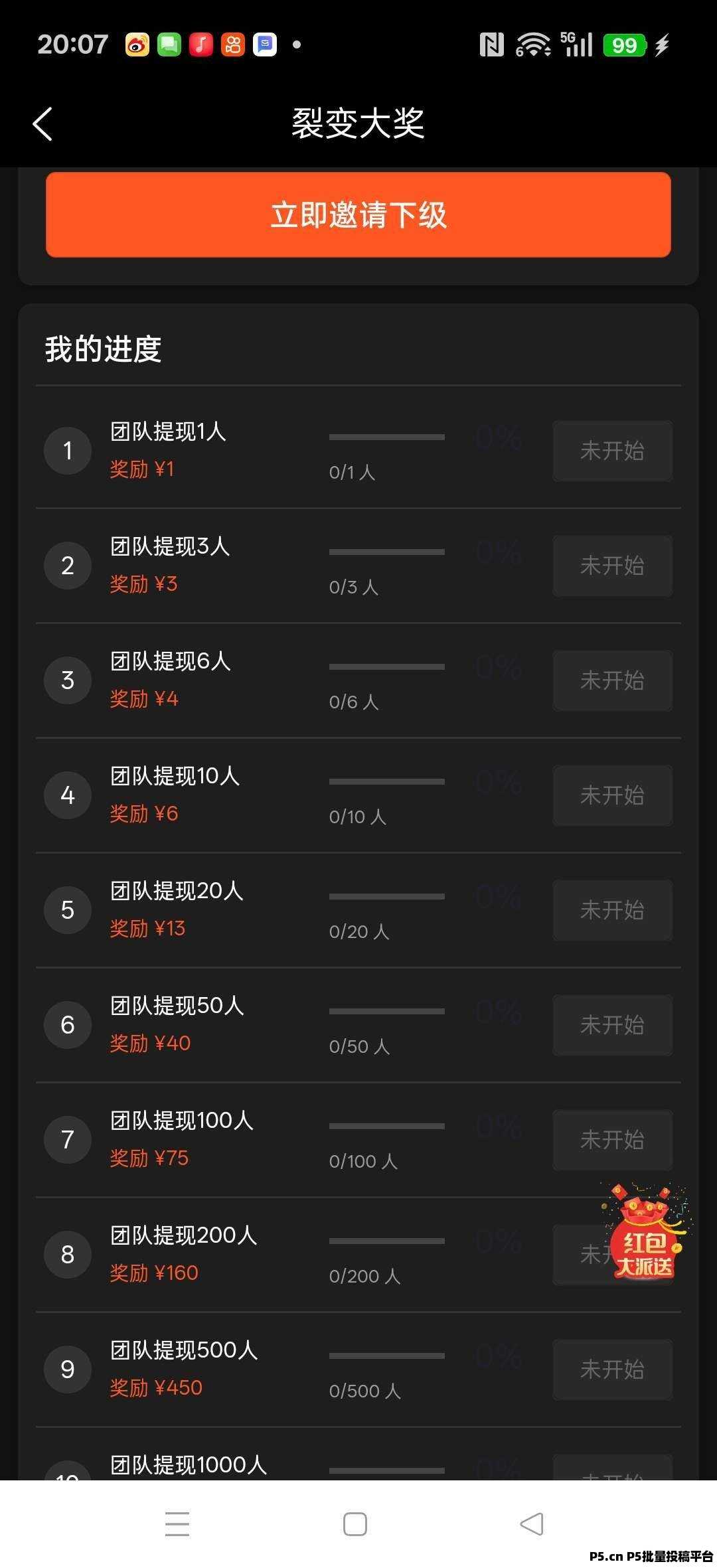Open the 红包大派送 floating red packet
The width and height of the screenshot is (717, 1568).
644,1235
